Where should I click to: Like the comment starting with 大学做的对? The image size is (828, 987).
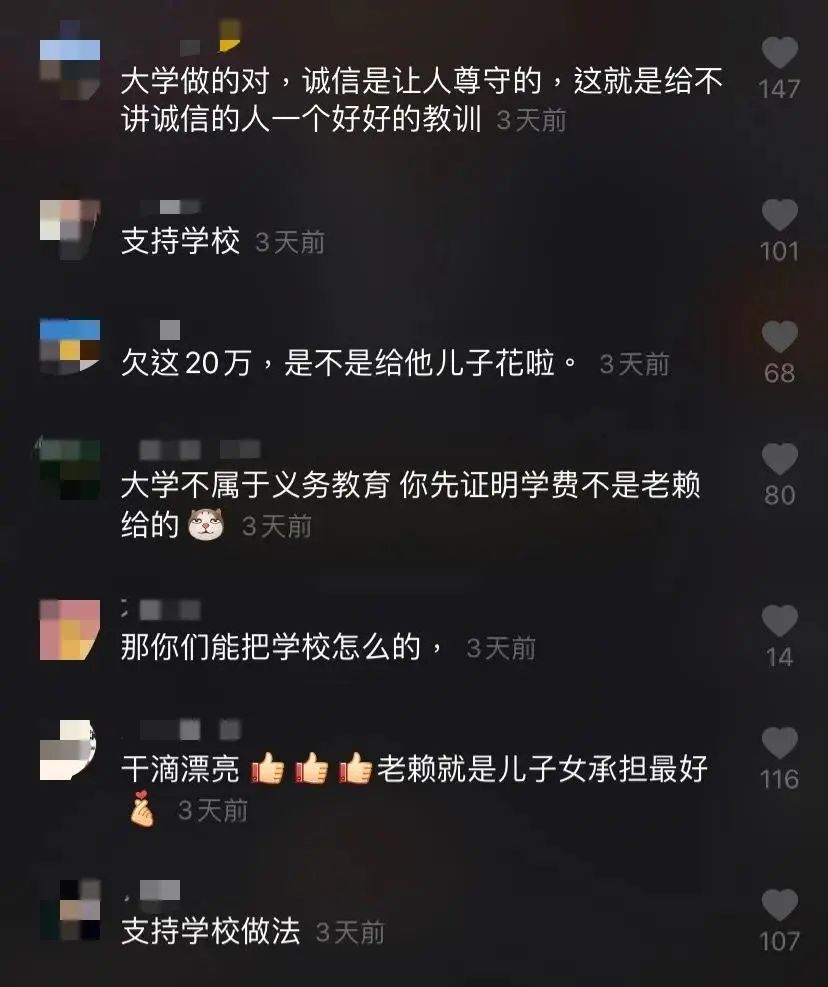[x=779, y=53]
